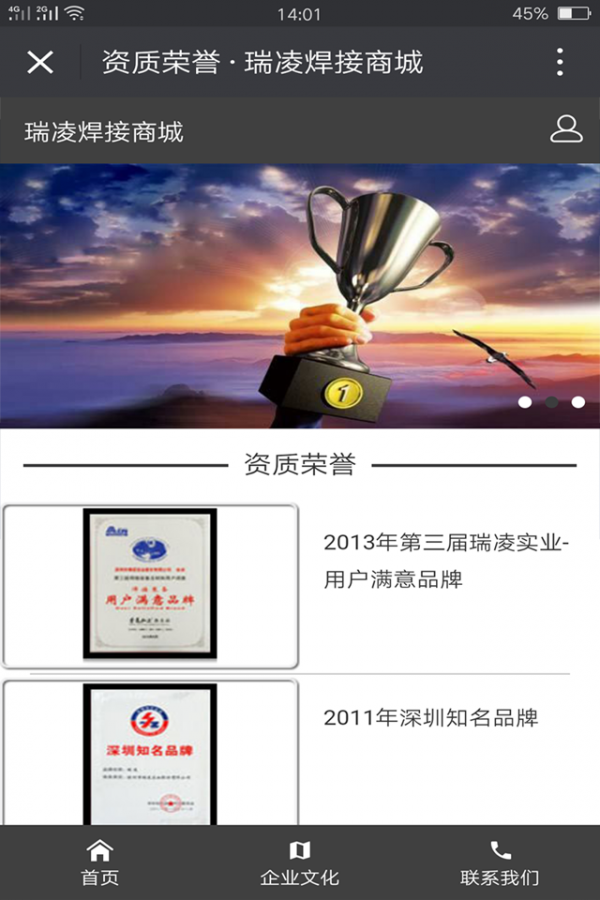Open the trophy banner image

(300, 296)
